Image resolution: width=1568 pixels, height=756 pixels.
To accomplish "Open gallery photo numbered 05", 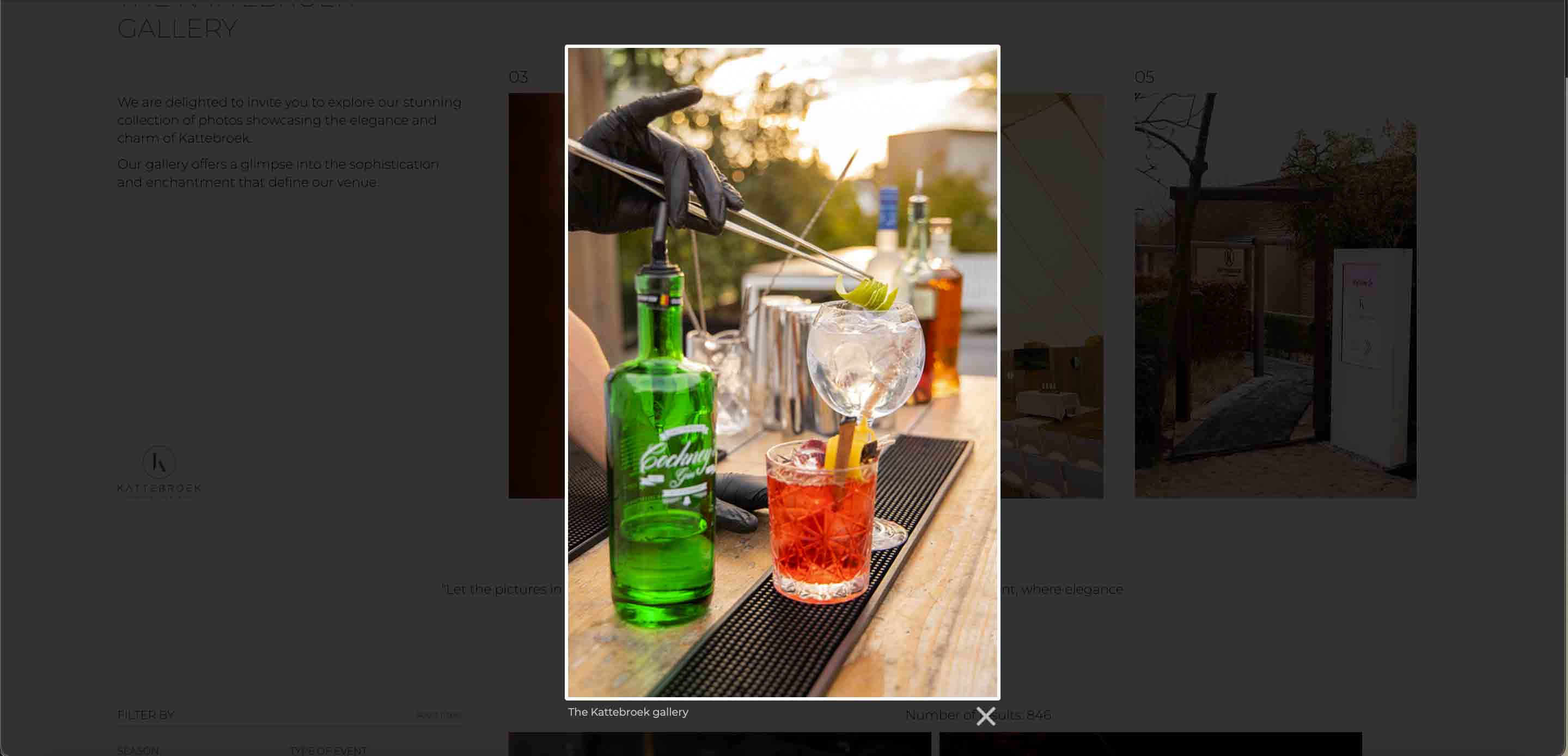I will point(1274,296).
